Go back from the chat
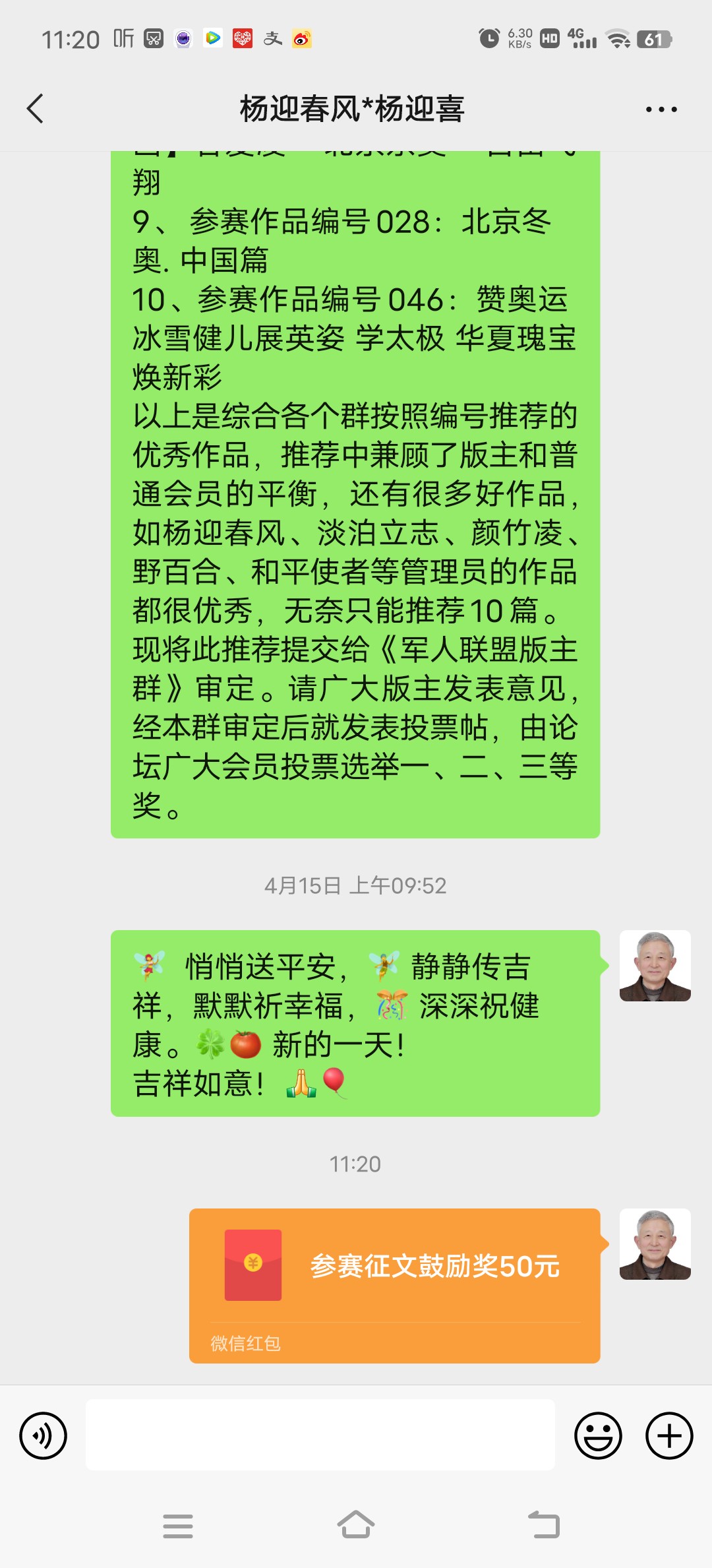The width and height of the screenshot is (712, 1568). point(36,109)
